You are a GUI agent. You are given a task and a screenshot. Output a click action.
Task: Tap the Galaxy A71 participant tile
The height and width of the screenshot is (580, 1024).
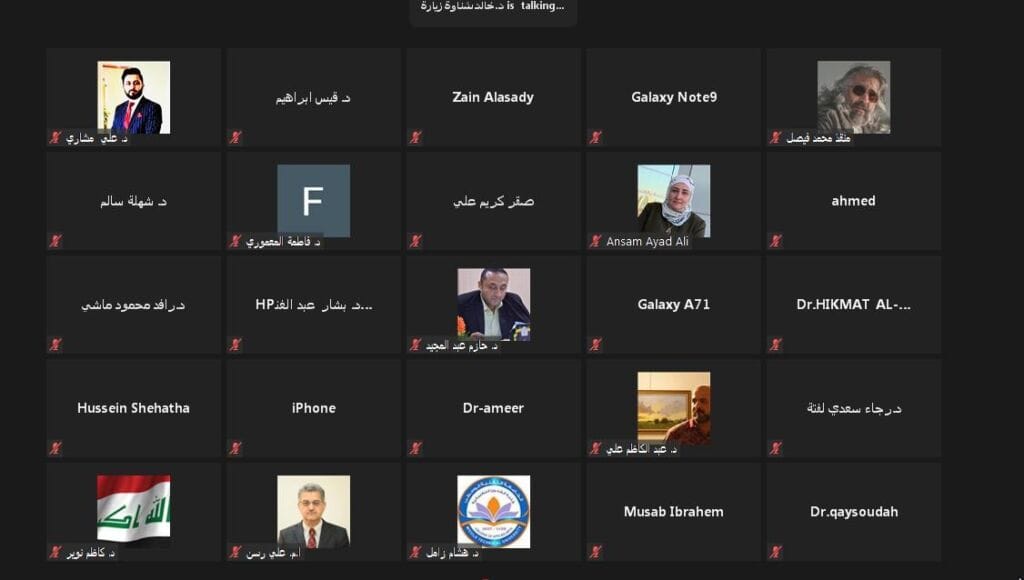coord(673,304)
